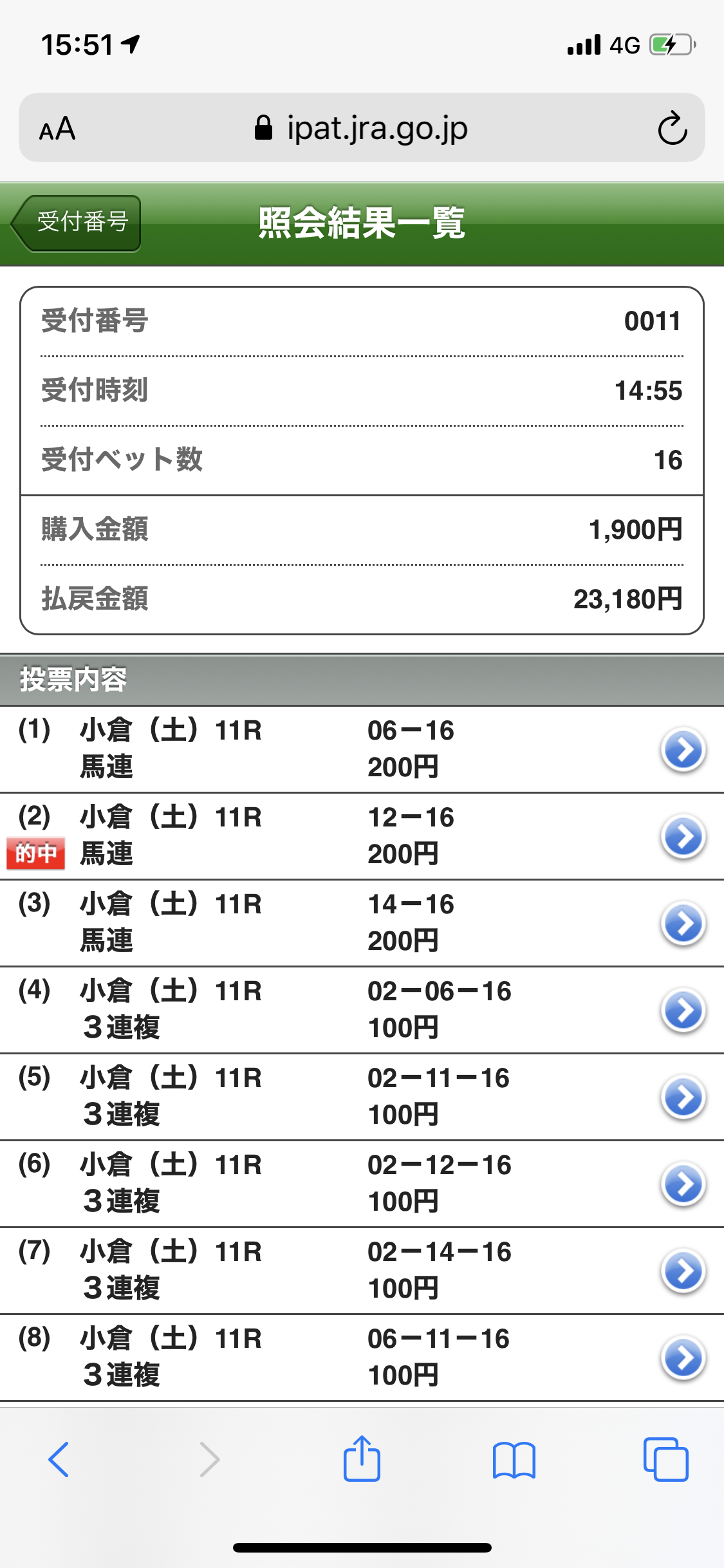Go back in Safari browser
Image resolution: width=724 pixels, height=1568 pixels.
[59, 1459]
